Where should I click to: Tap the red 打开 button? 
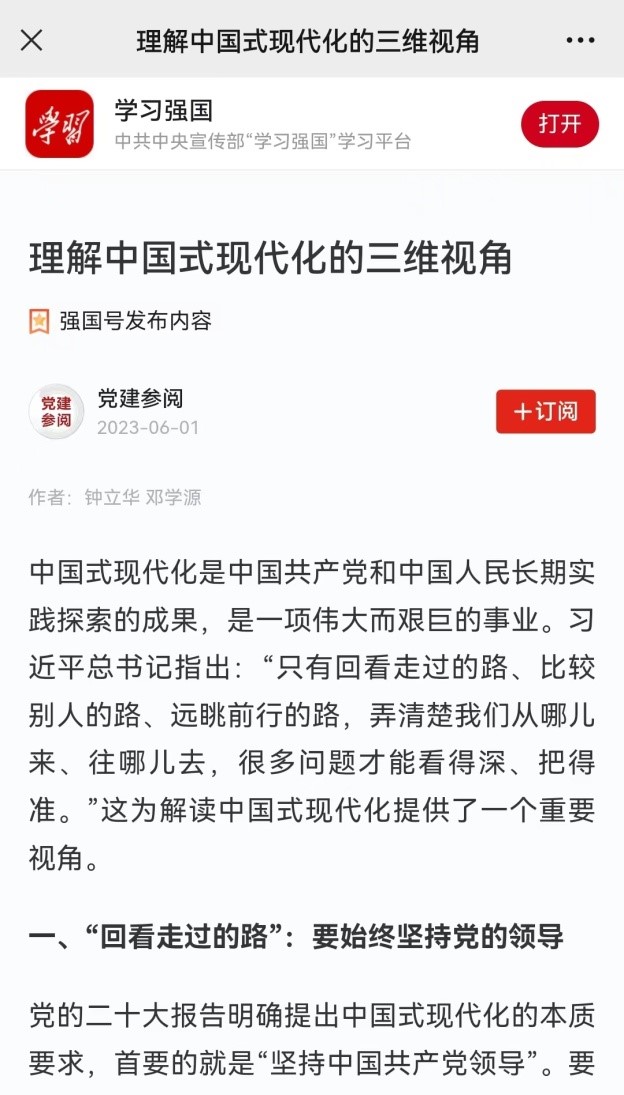559,124
